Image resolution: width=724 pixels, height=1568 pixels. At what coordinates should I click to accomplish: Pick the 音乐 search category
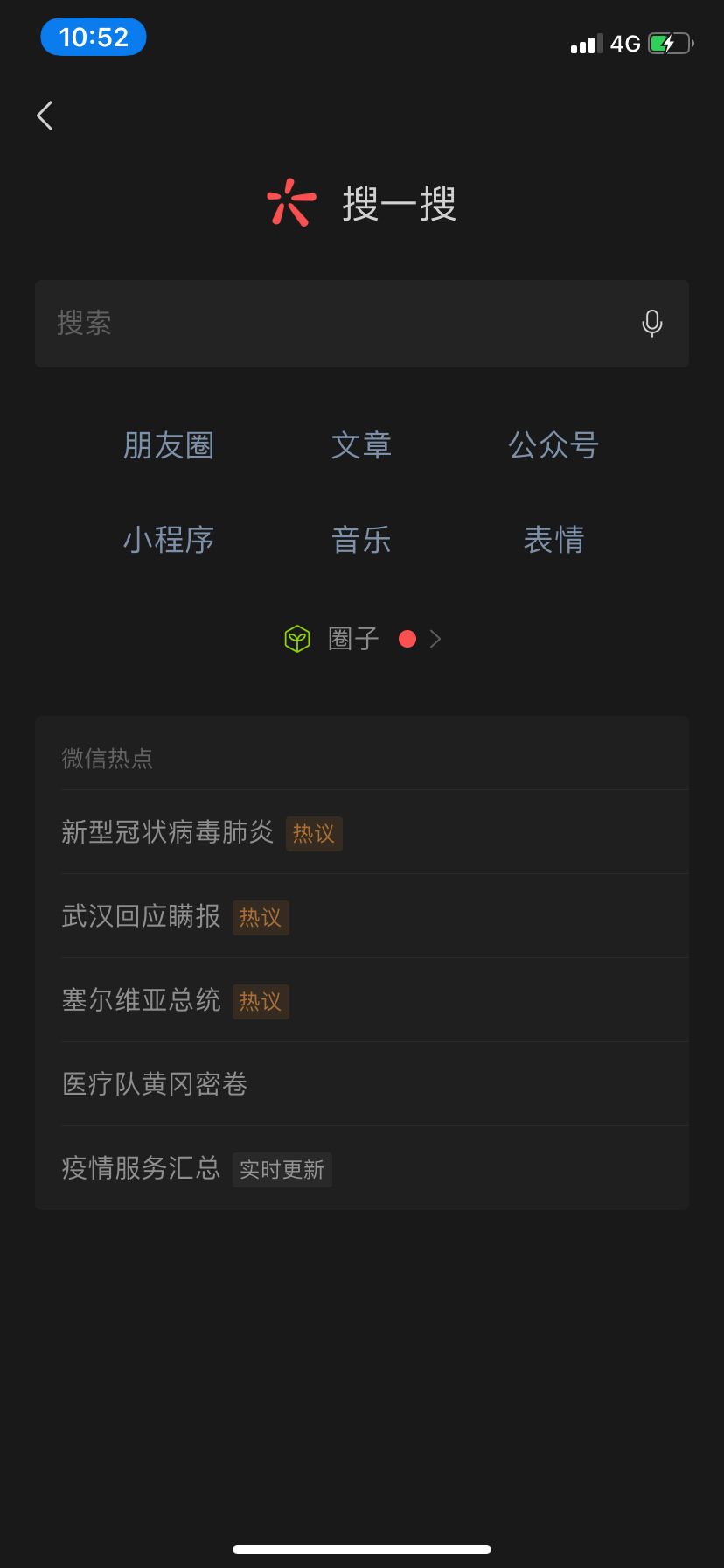click(x=361, y=540)
